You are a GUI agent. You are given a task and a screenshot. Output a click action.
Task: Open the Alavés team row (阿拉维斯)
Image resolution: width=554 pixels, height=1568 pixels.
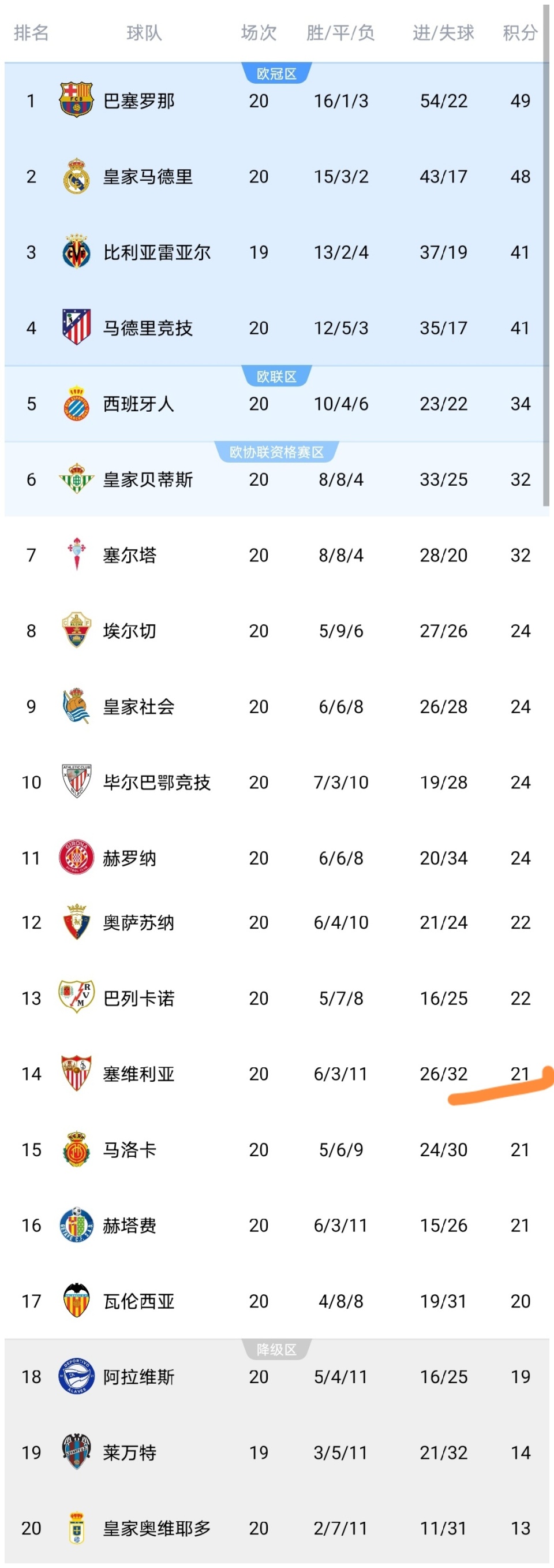coord(138,1377)
